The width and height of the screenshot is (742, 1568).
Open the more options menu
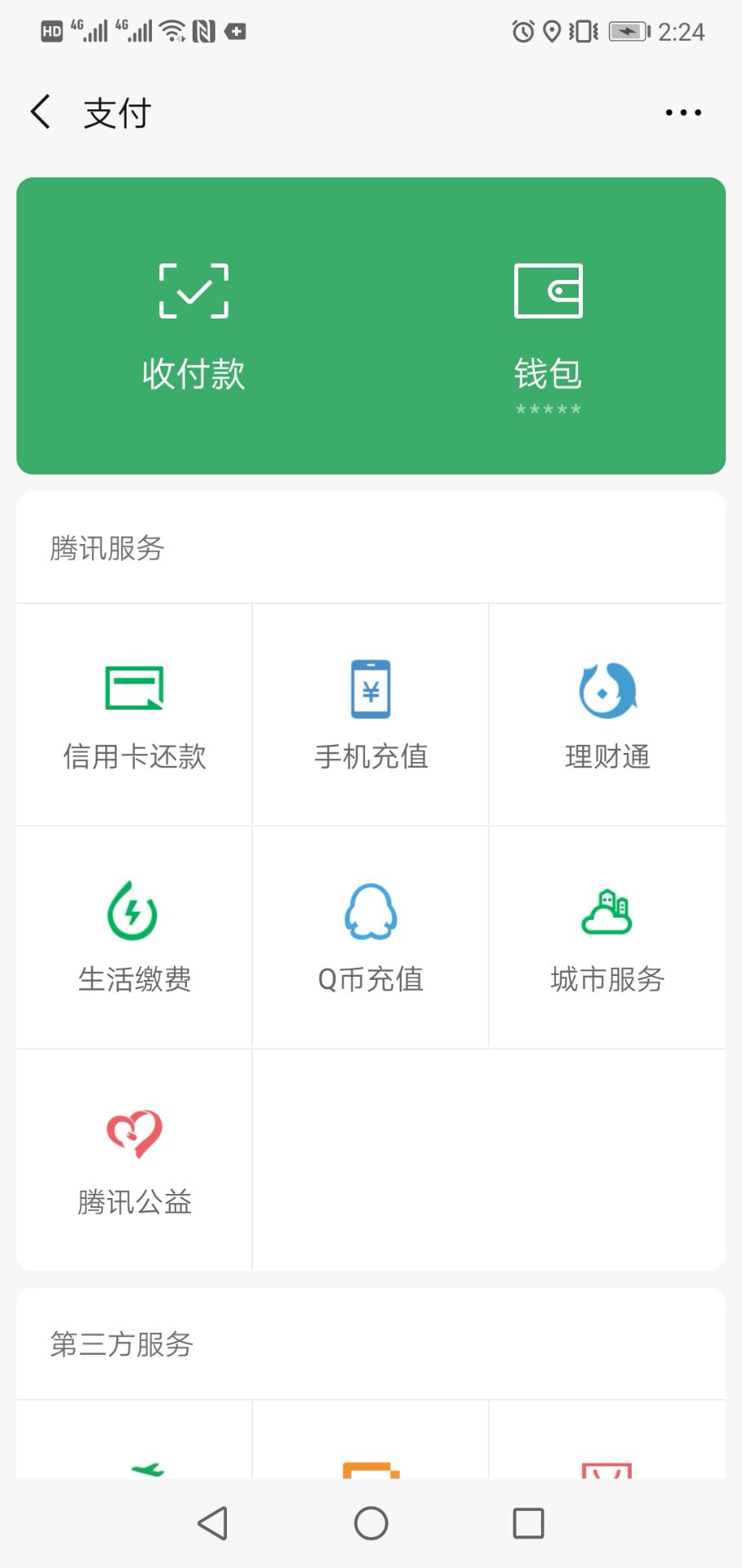coord(682,112)
